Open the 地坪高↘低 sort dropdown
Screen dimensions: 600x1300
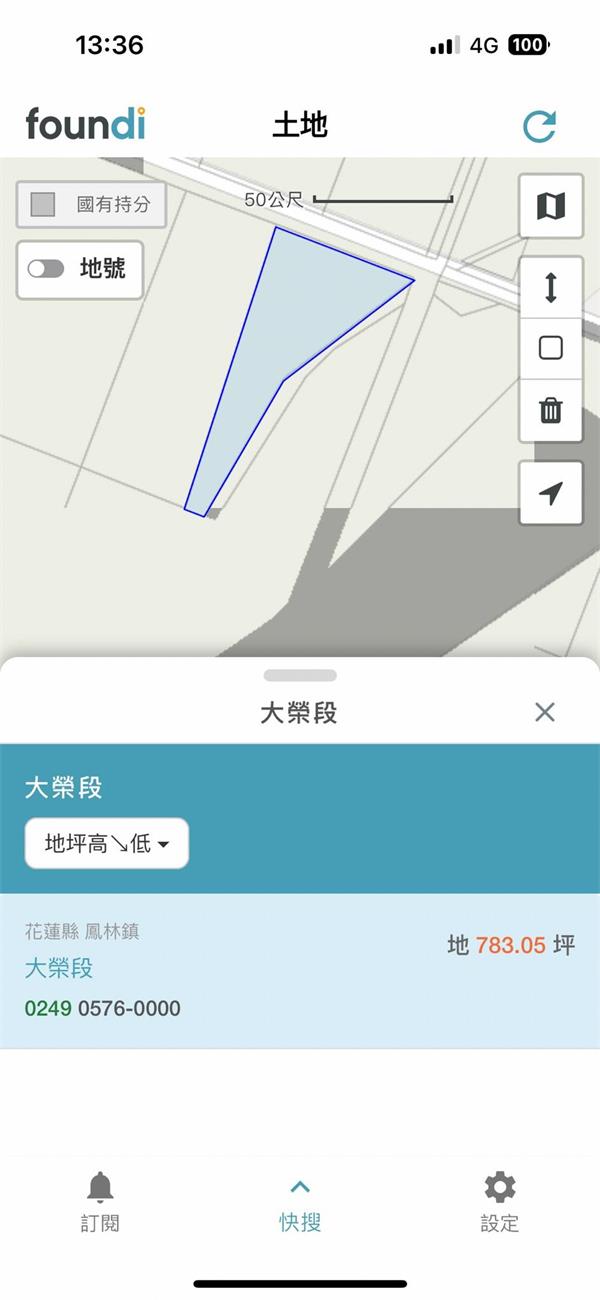point(107,844)
